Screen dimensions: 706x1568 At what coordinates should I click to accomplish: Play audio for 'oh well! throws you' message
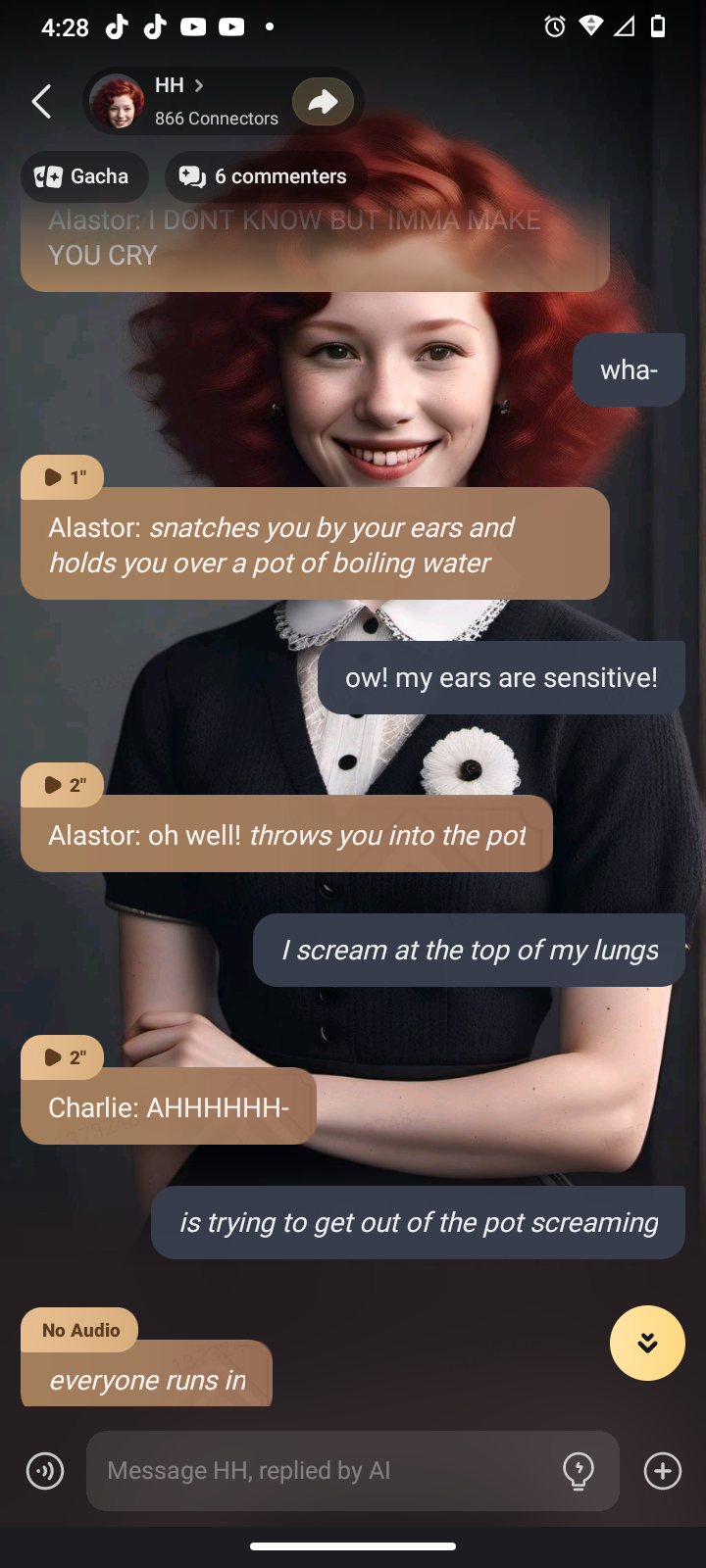point(63,785)
